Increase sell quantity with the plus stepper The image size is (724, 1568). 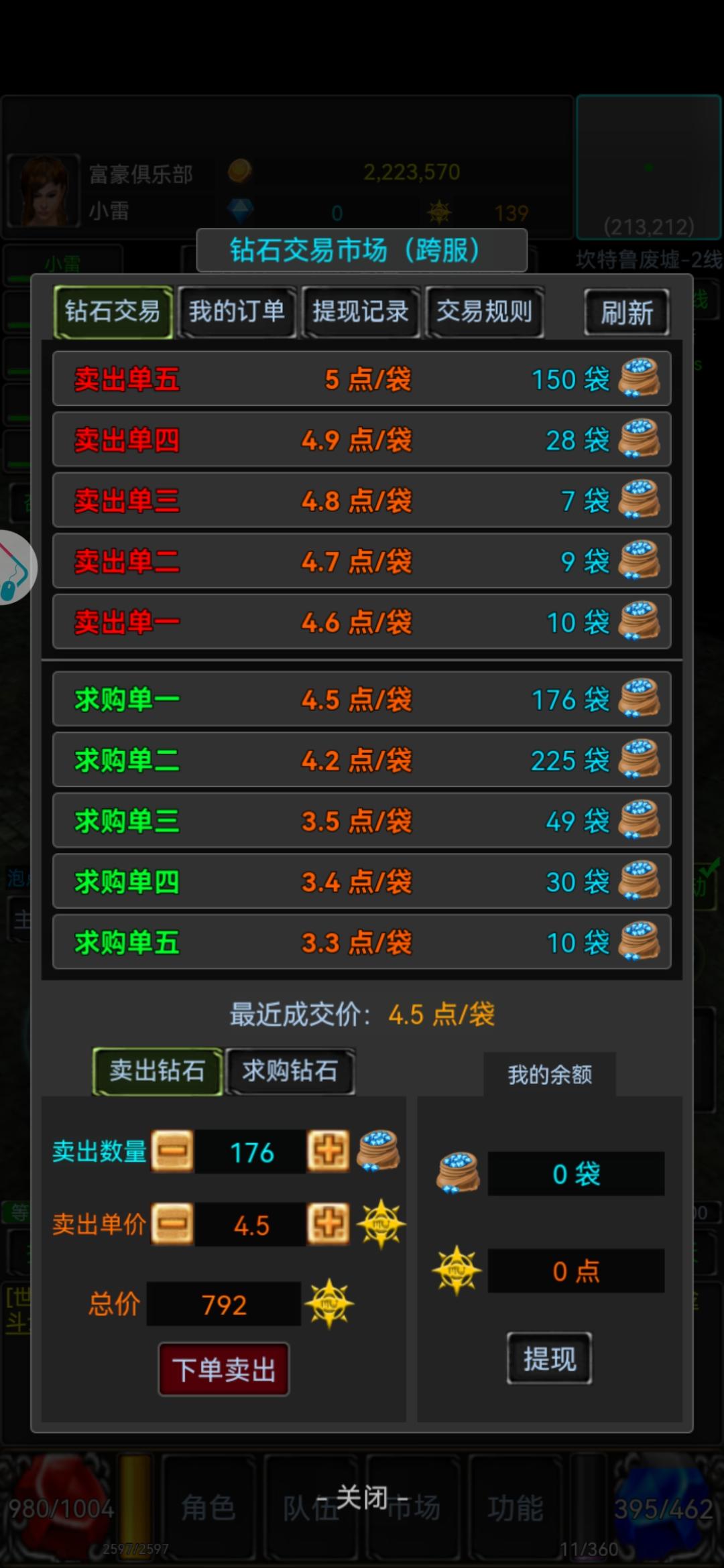[328, 1151]
